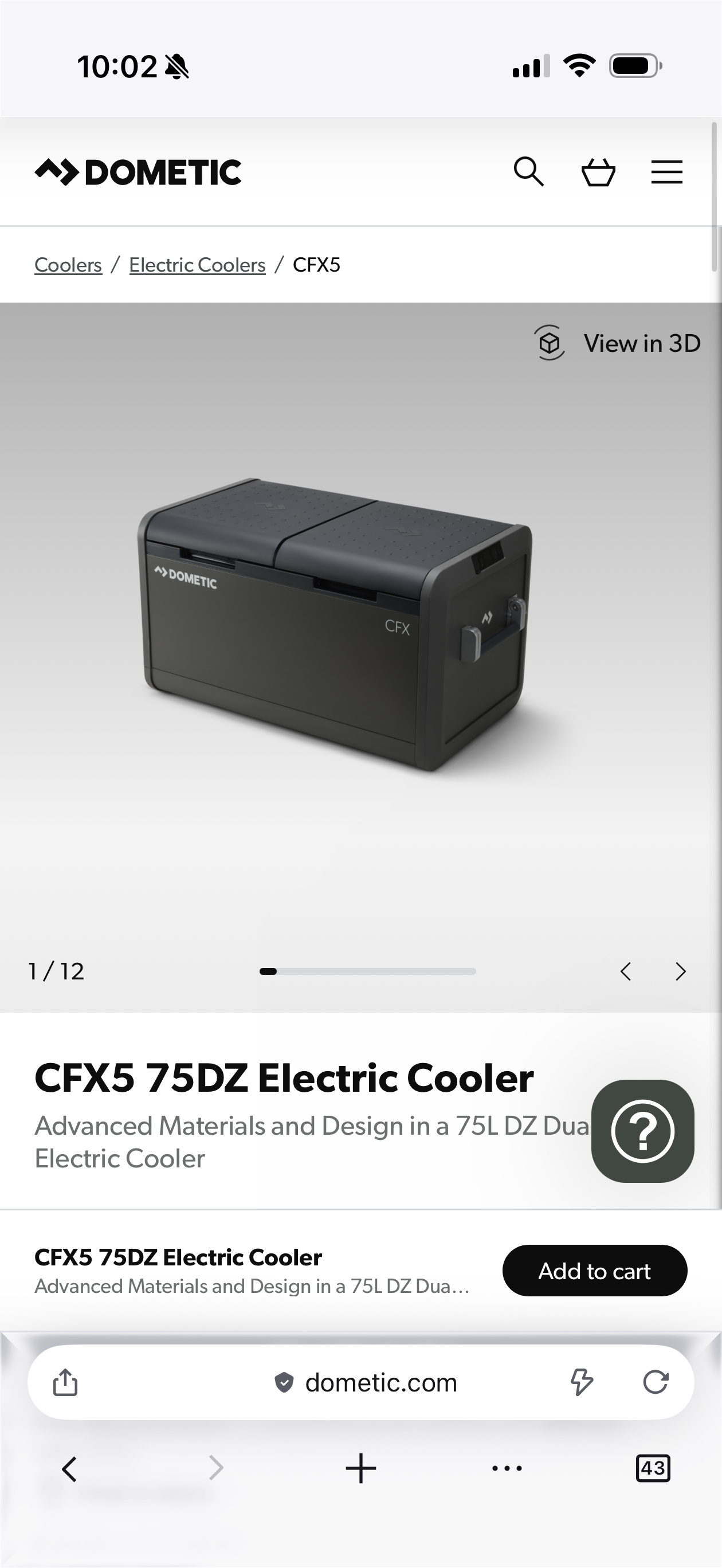Open the search magnifier icon

pyautogui.click(x=528, y=172)
